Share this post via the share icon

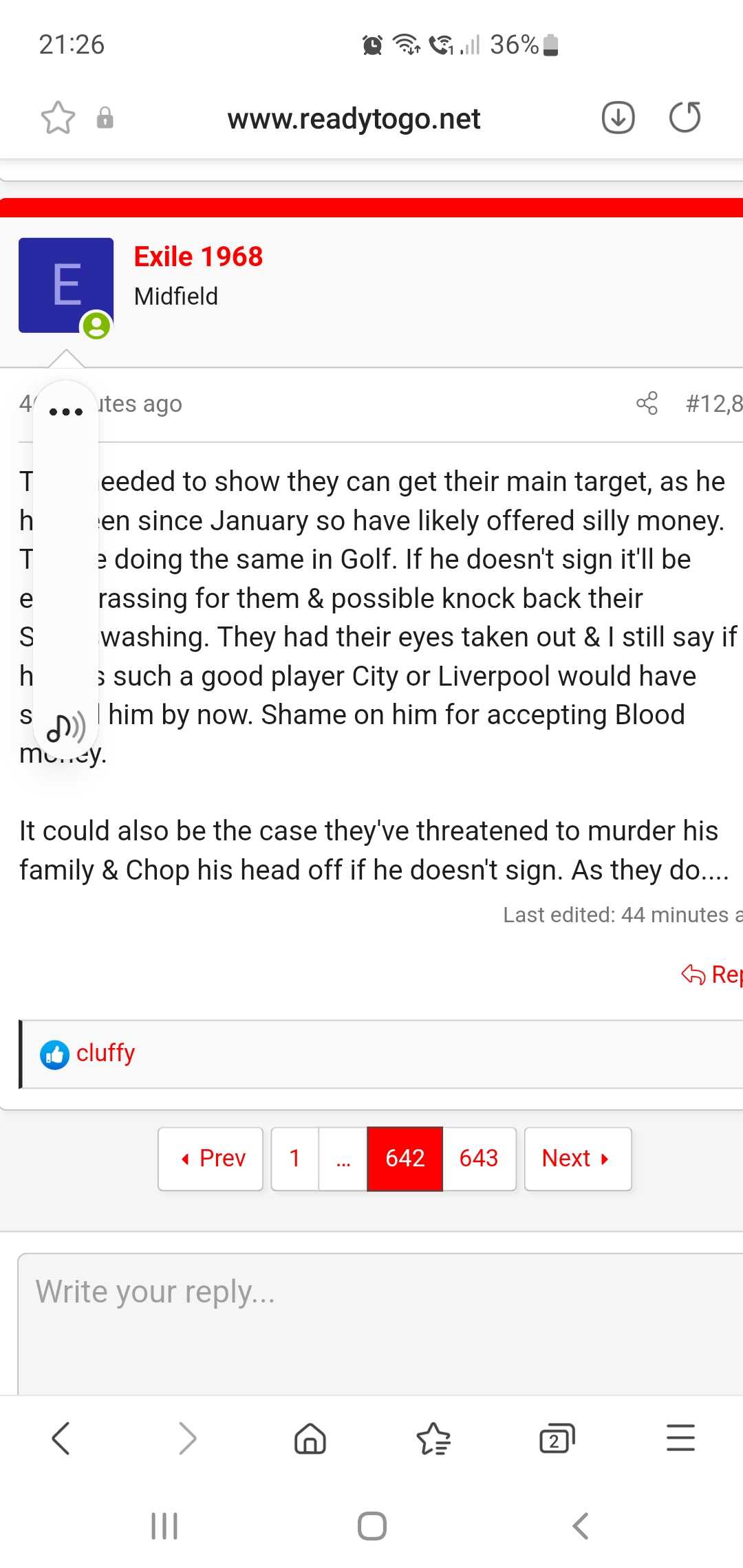[647, 404]
